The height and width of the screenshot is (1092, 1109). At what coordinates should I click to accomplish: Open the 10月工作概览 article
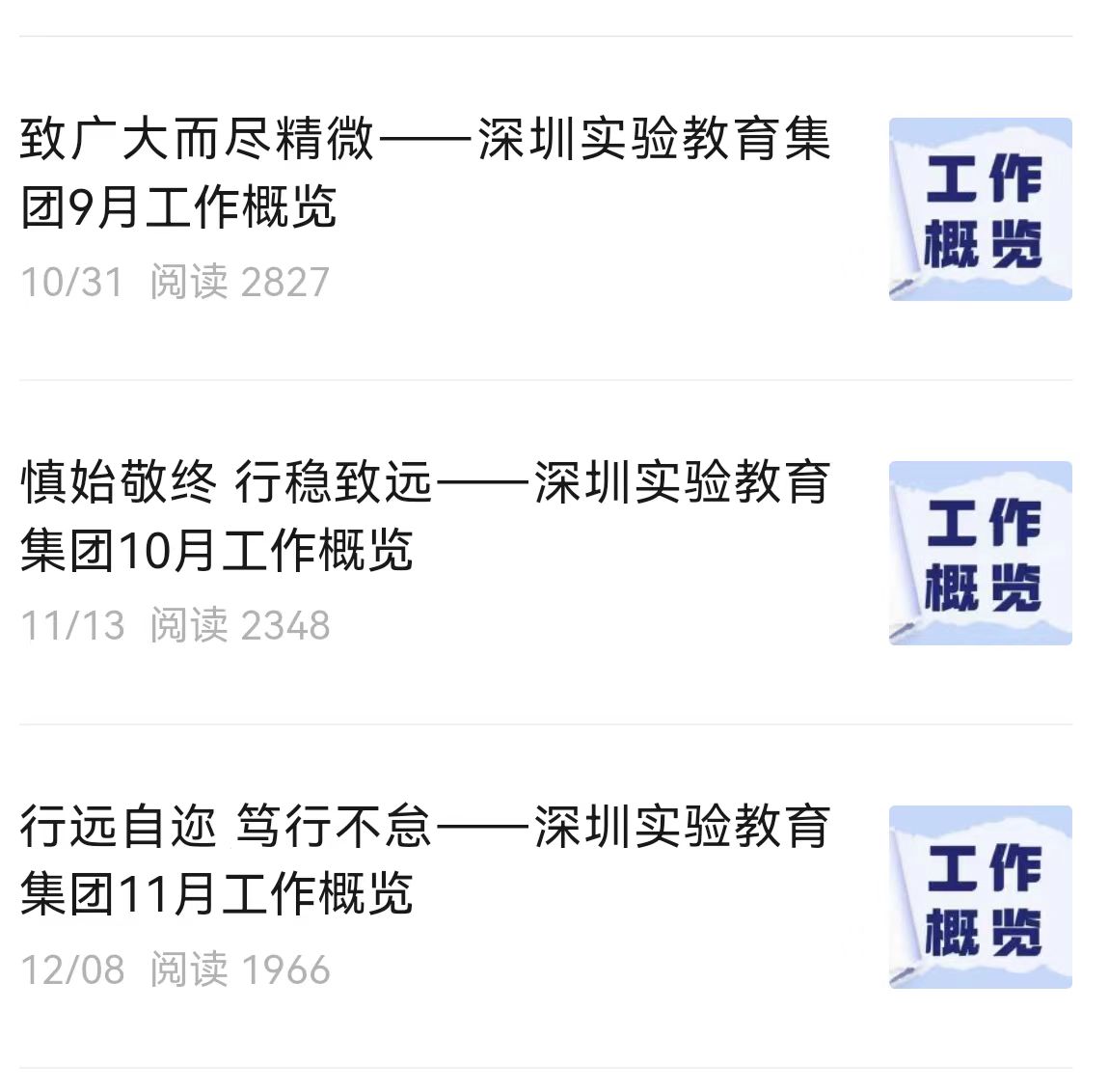tap(424, 517)
